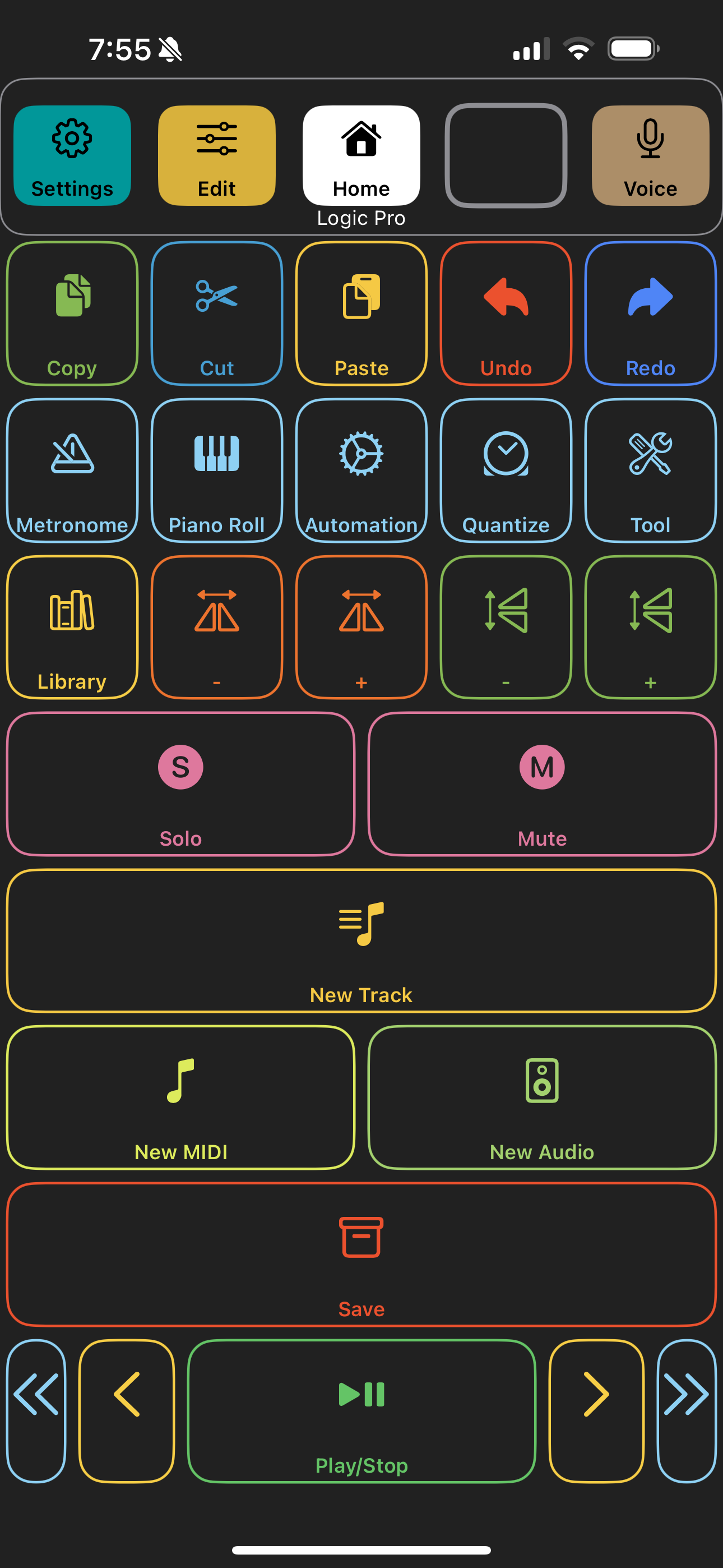The image size is (723, 1568).
Task: Redo the last action
Action: [650, 313]
